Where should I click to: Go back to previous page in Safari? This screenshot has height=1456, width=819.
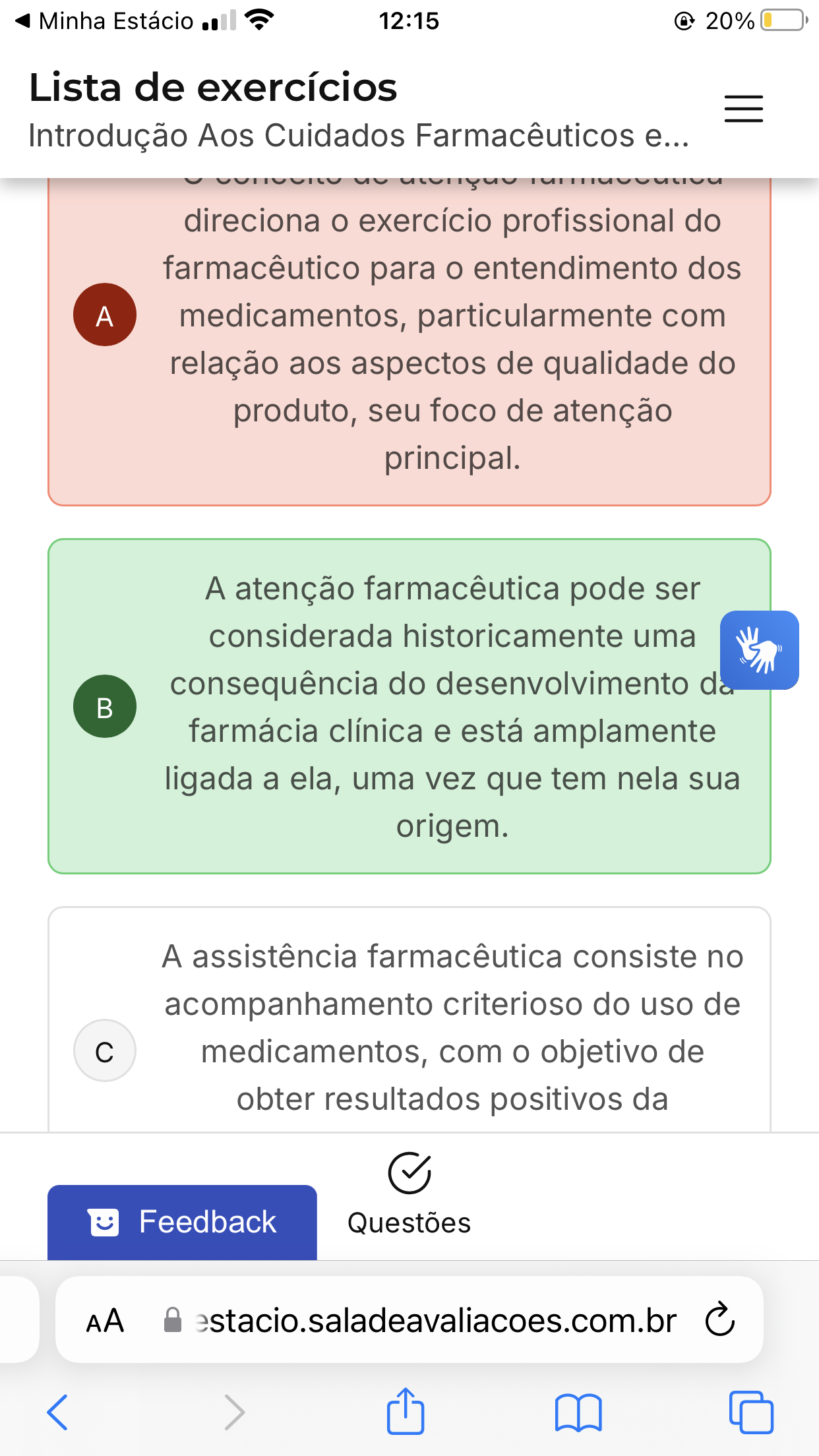coord(57,1412)
